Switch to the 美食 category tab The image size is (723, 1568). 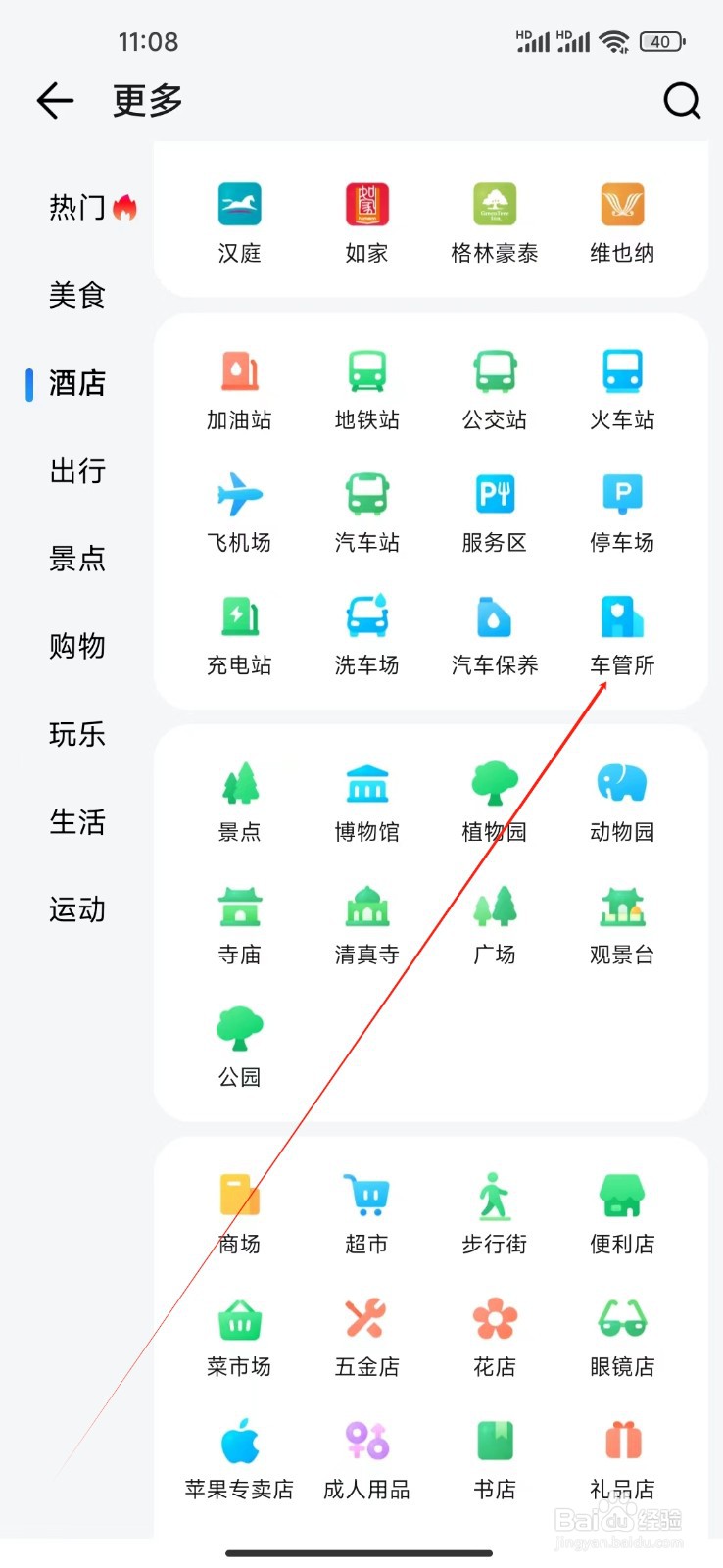pos(78,295)
